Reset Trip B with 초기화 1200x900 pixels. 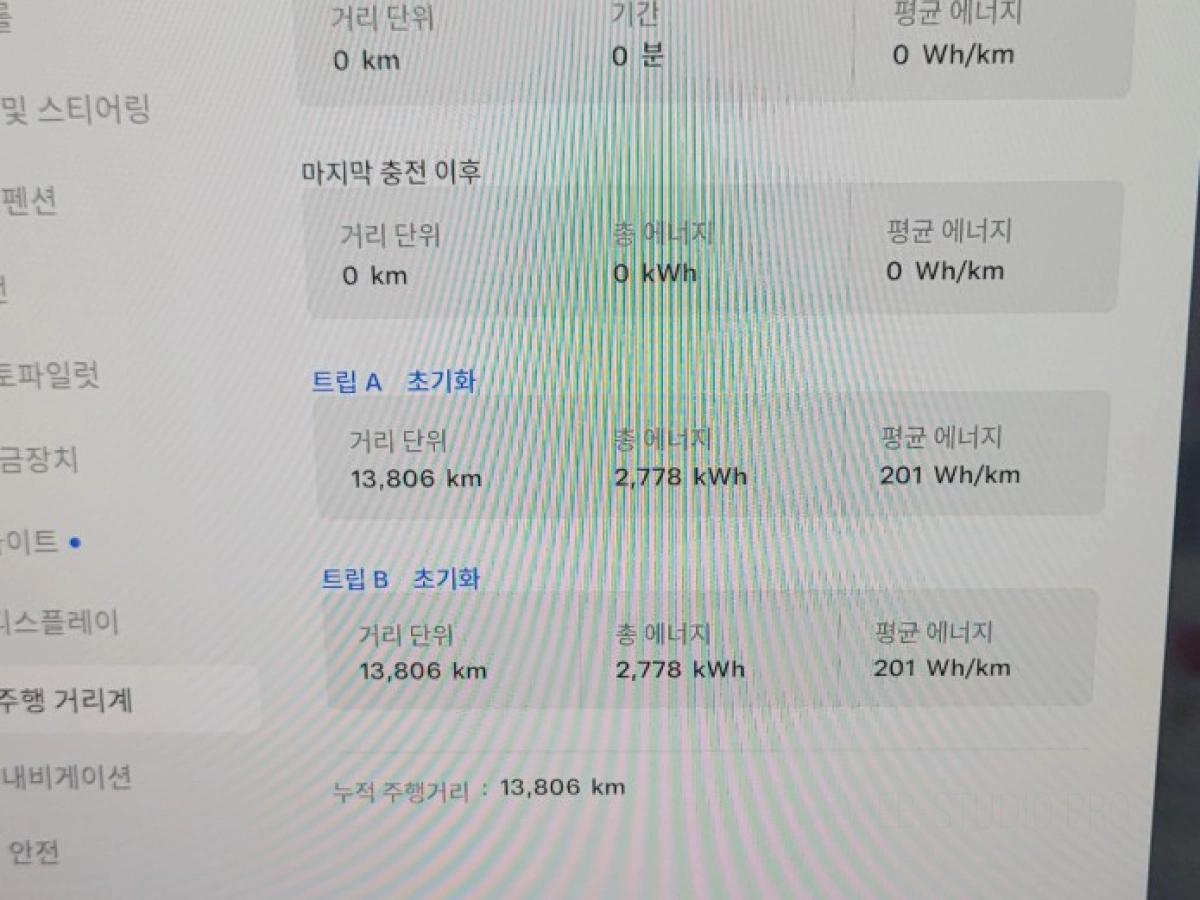point(446,578)
